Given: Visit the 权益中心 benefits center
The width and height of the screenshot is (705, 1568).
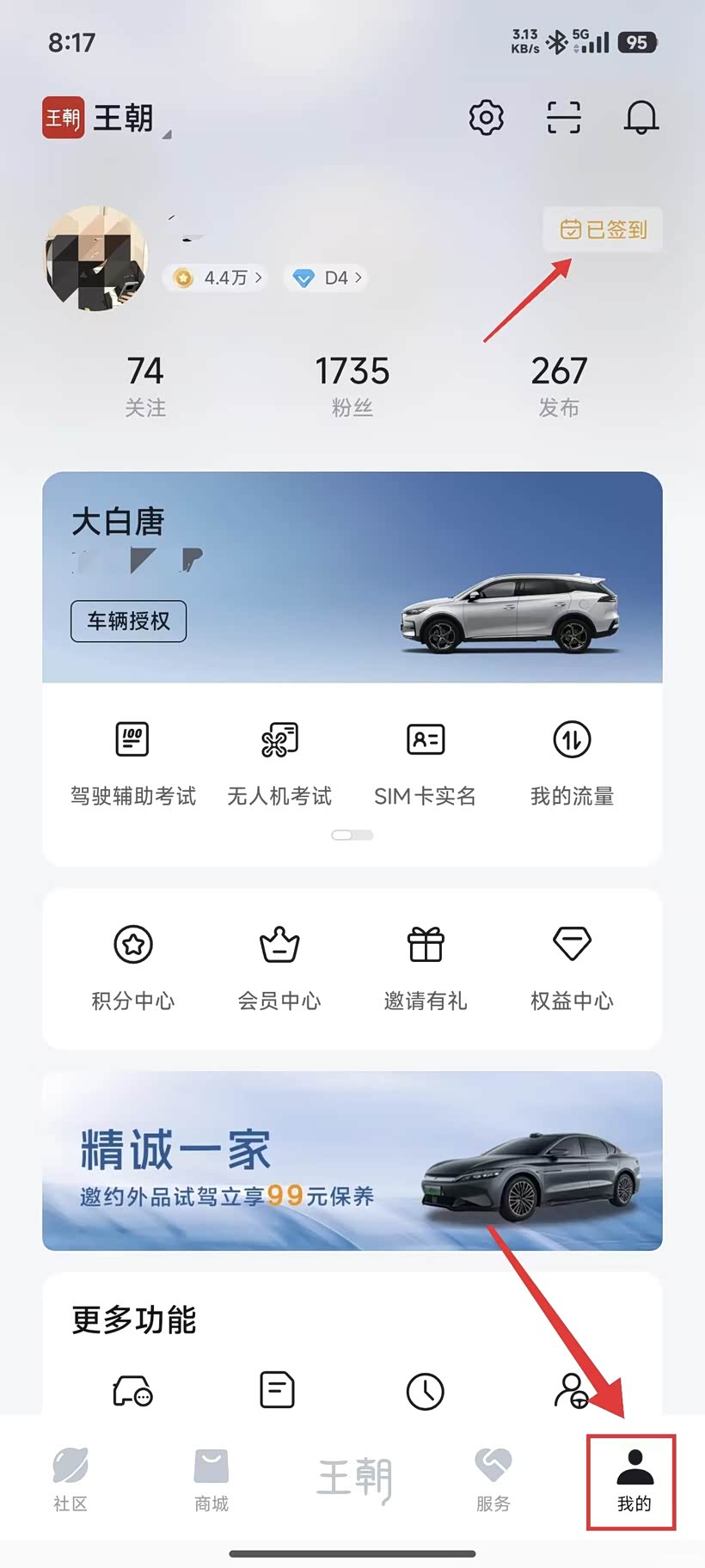Looking at the screenshot, I should (571, 967).
